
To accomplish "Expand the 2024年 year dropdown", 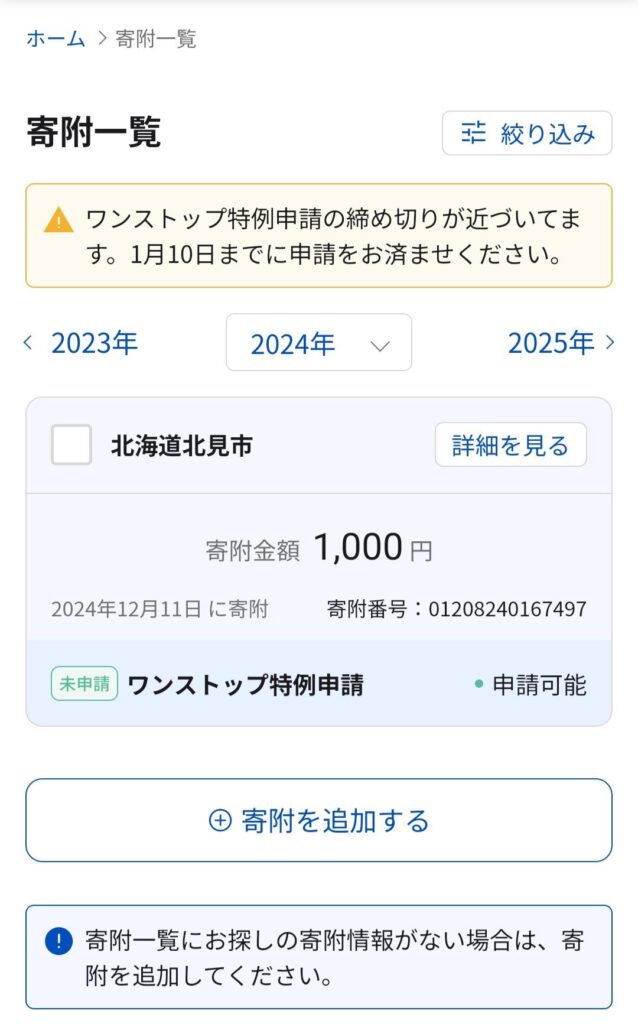I will pos(319,343).
